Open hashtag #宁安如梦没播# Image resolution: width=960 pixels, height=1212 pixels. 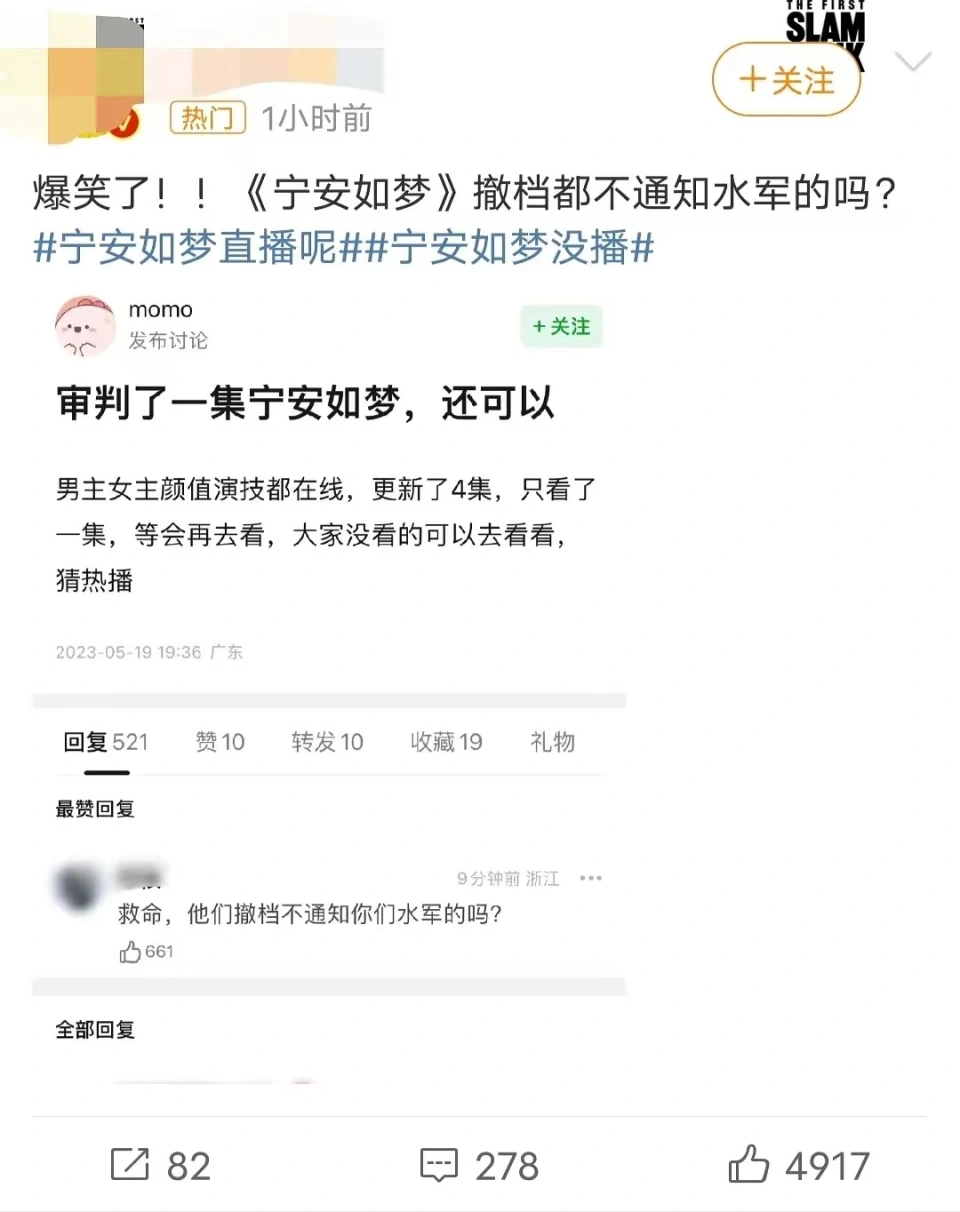point(510,247)
